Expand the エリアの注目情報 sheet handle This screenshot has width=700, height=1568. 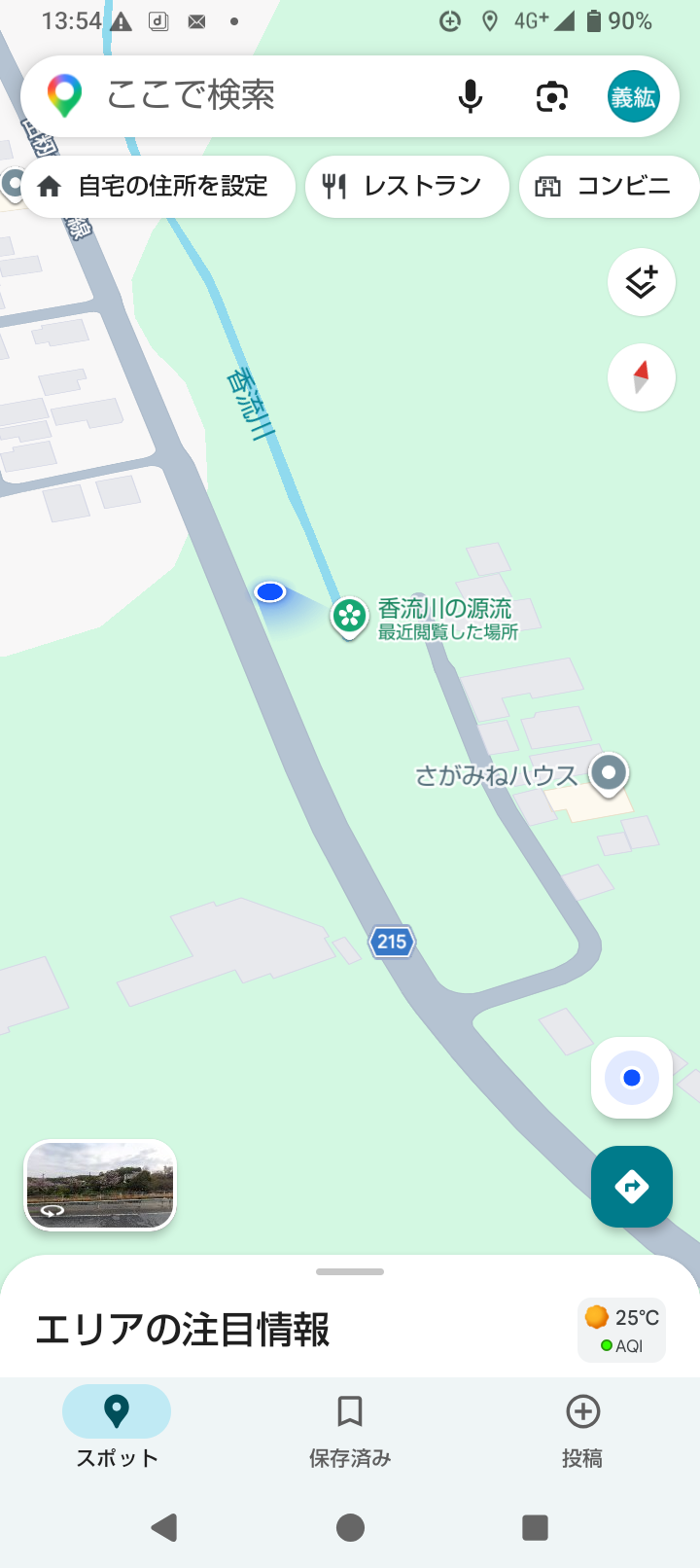[x=350, y=1271]
